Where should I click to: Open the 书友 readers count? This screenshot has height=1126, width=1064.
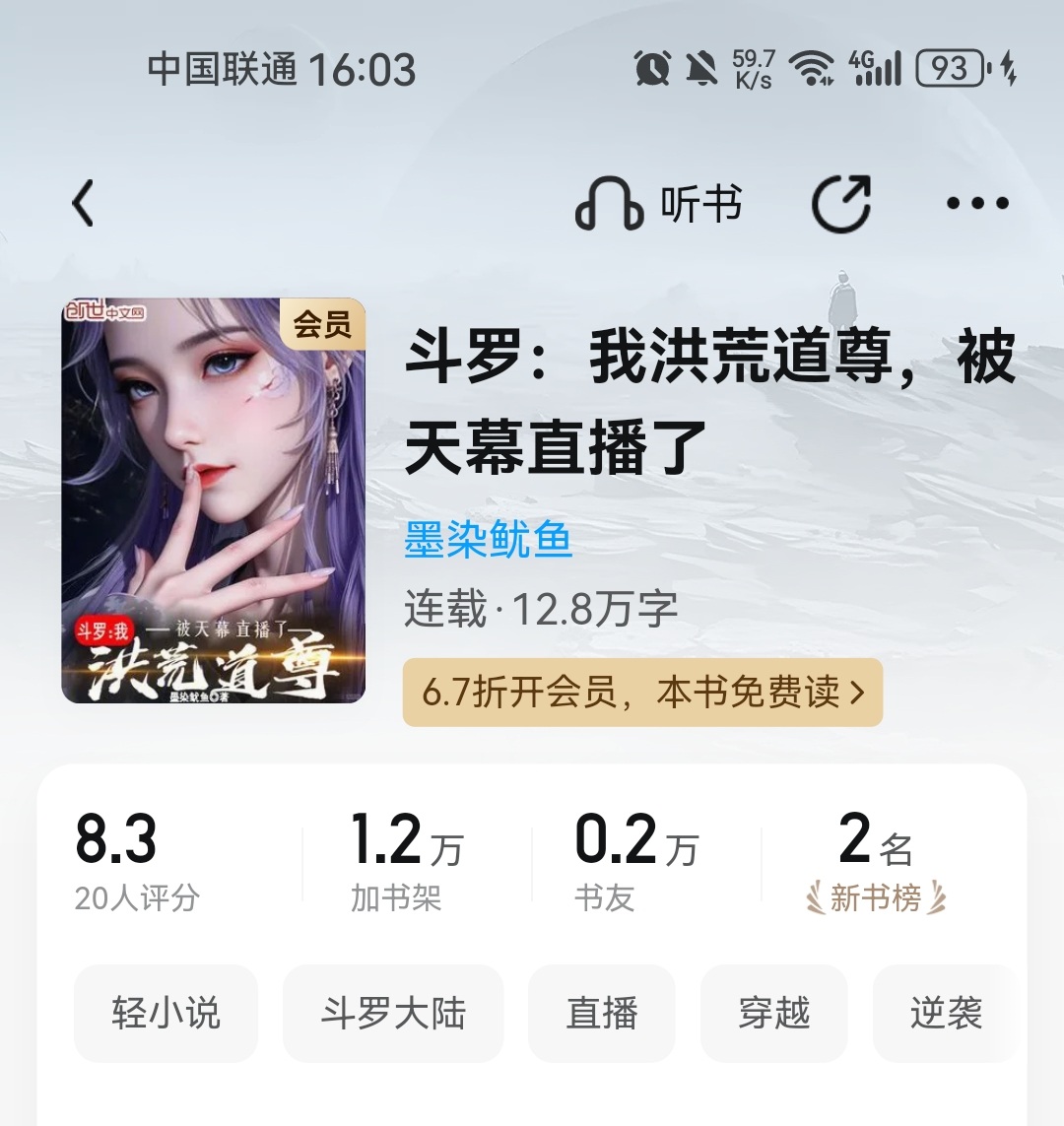636,862
